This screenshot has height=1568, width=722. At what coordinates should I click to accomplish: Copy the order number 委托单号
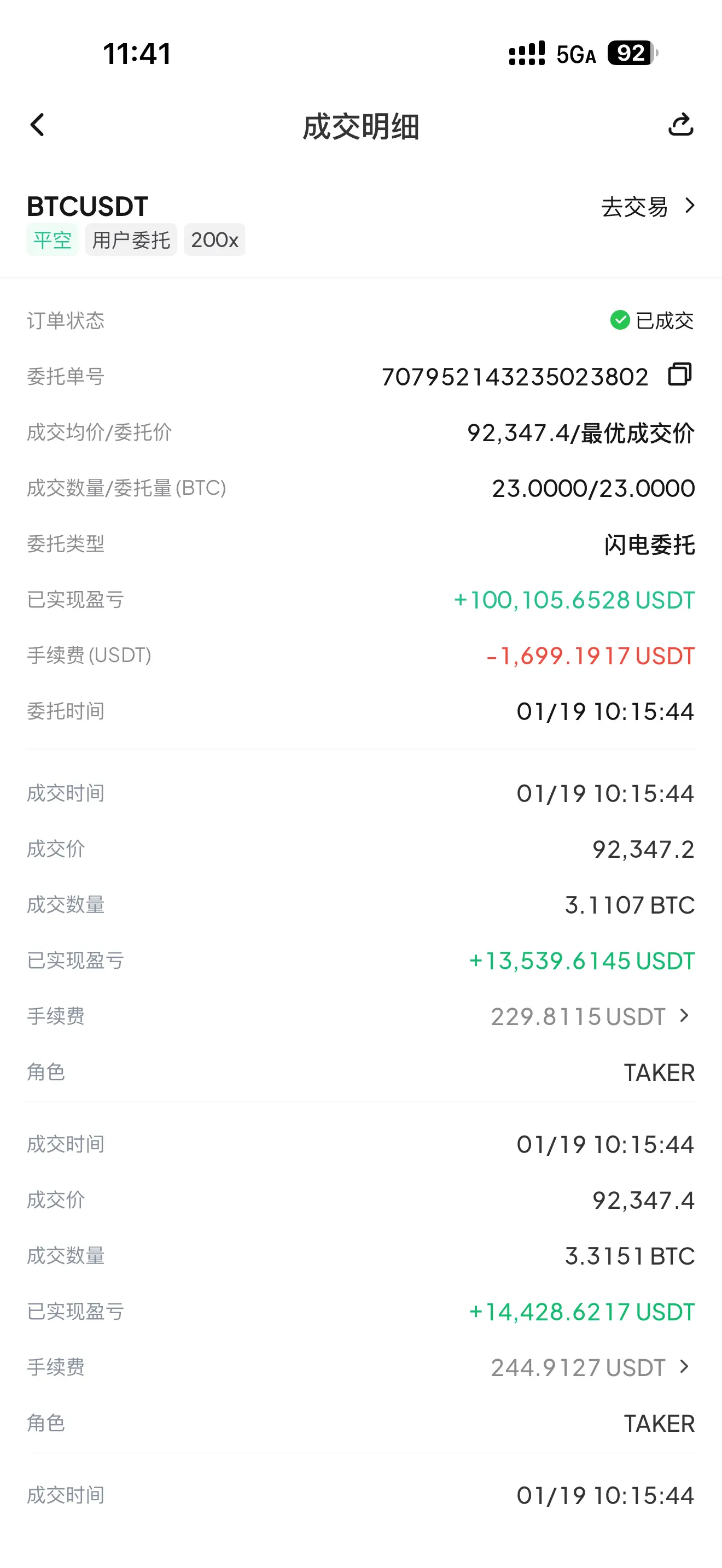point(680,375)
